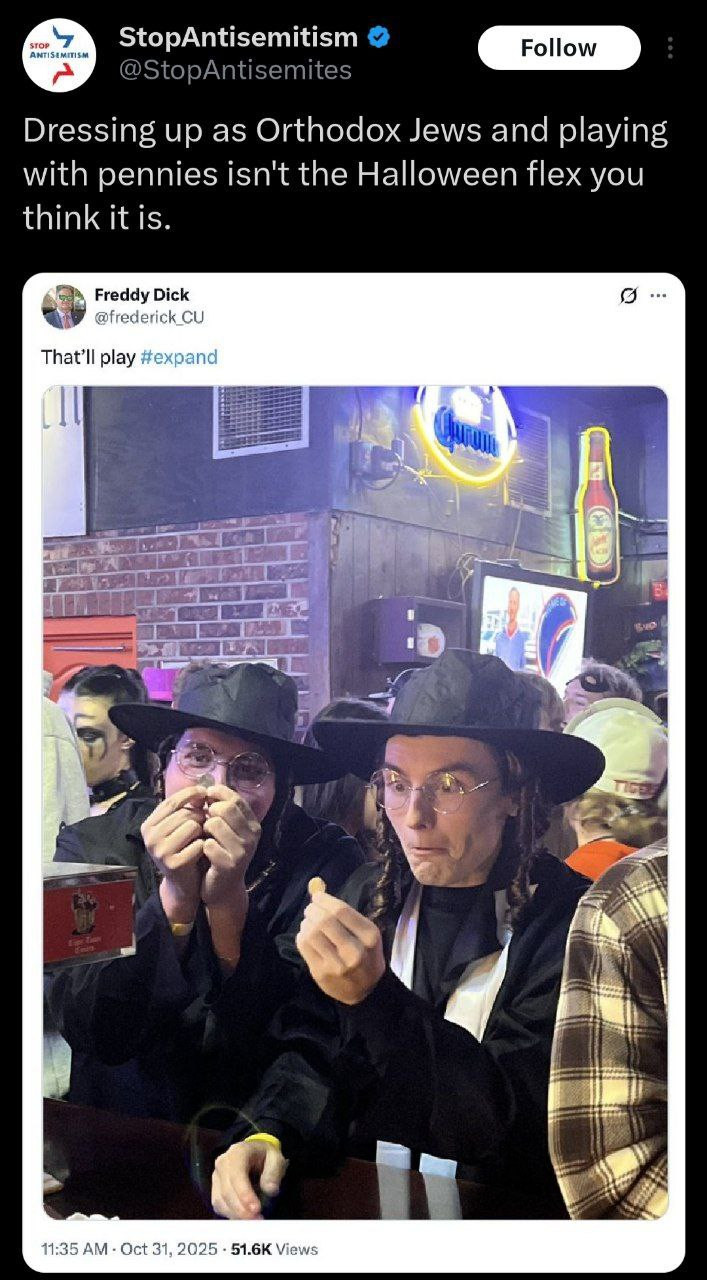Screen dimensions: 707x1280
Task: View Freddy Dick's profile avatar
Action: coord(64,306)
